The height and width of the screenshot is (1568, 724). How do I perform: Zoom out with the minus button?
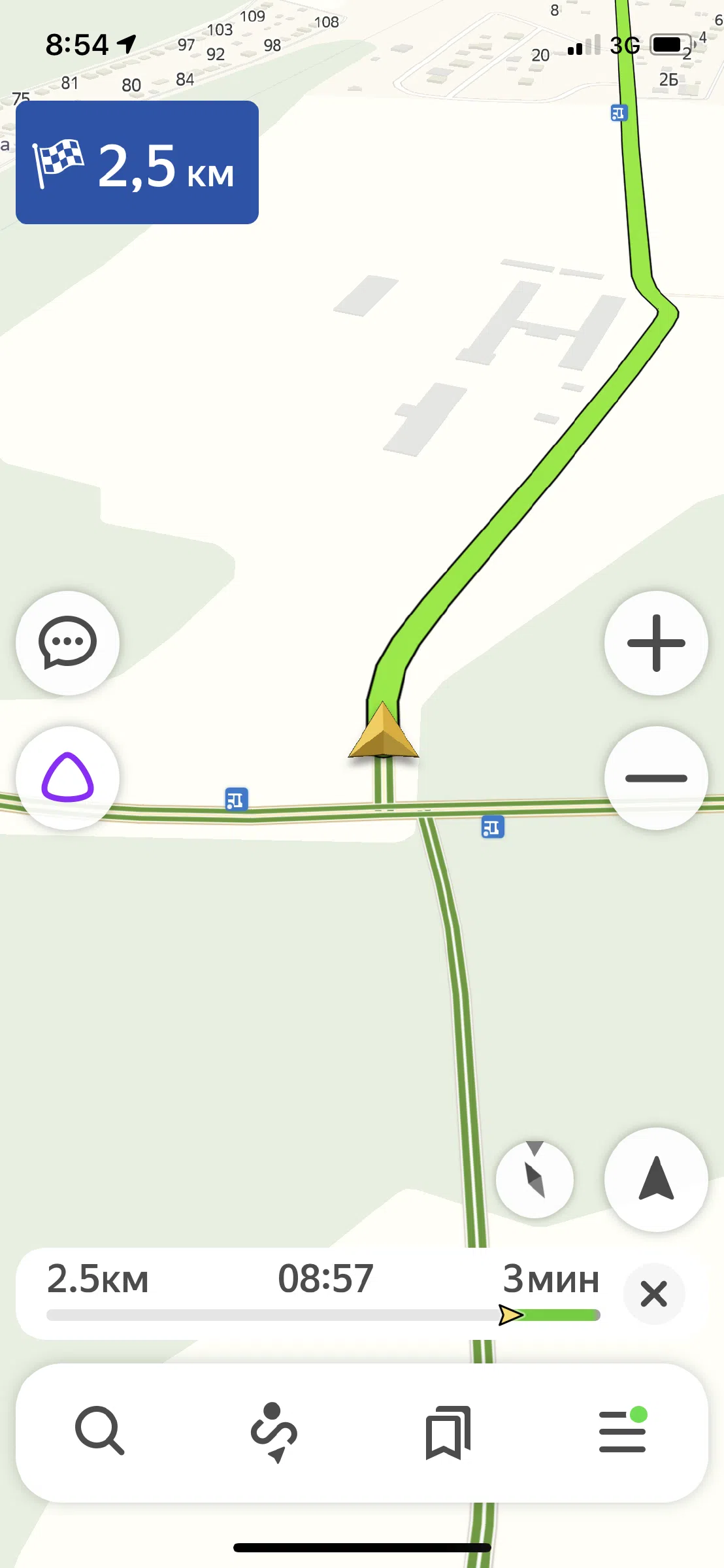click(656, 778)
